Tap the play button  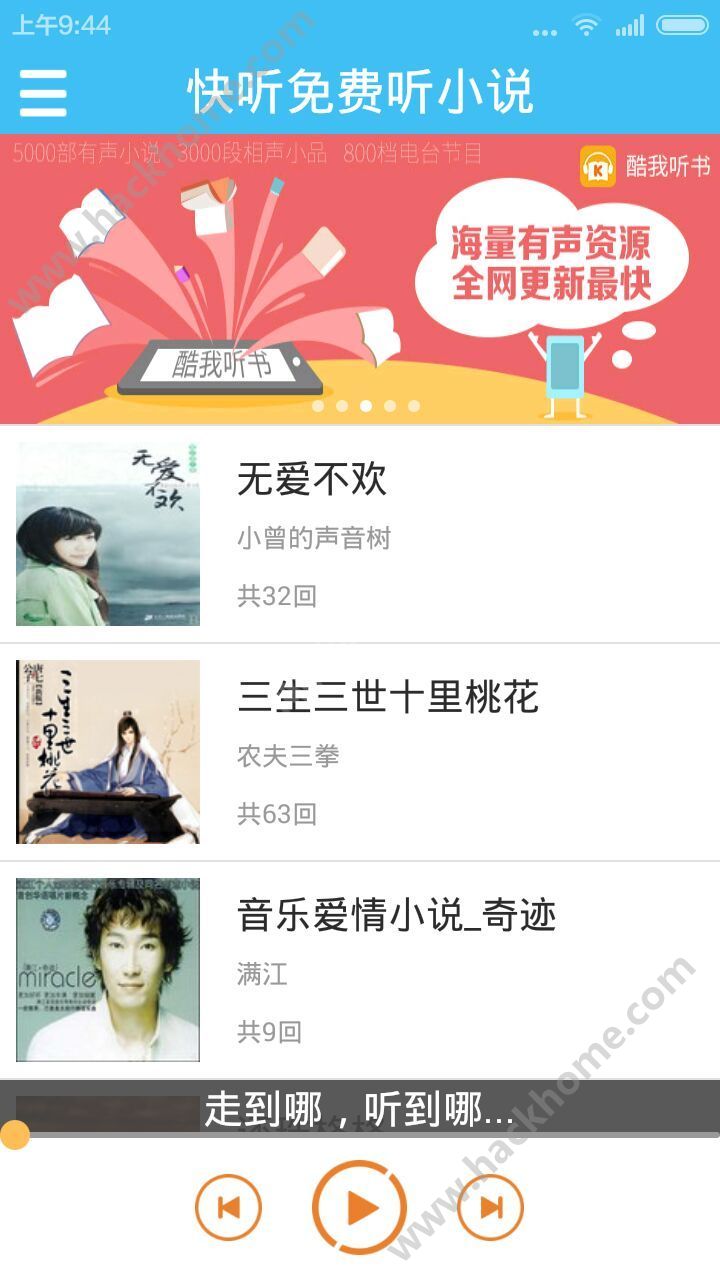click(x=360, y=1208)
